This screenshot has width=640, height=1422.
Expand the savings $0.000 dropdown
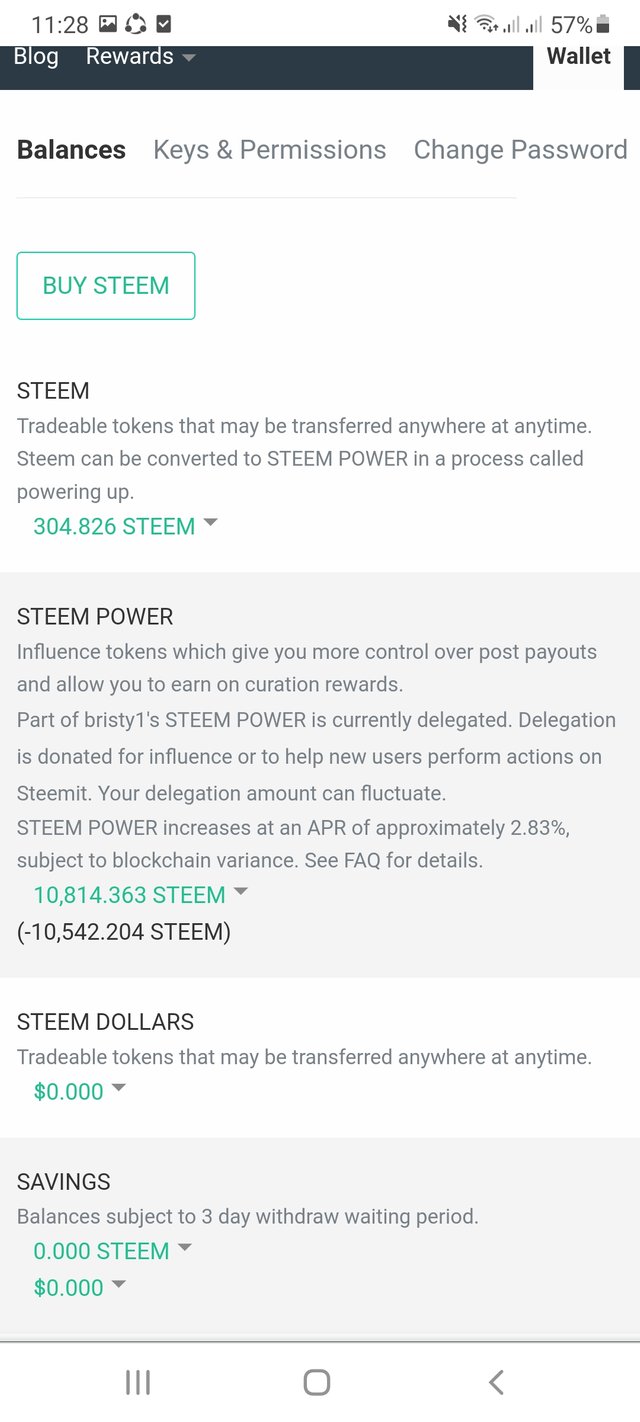coord(80,1287)
